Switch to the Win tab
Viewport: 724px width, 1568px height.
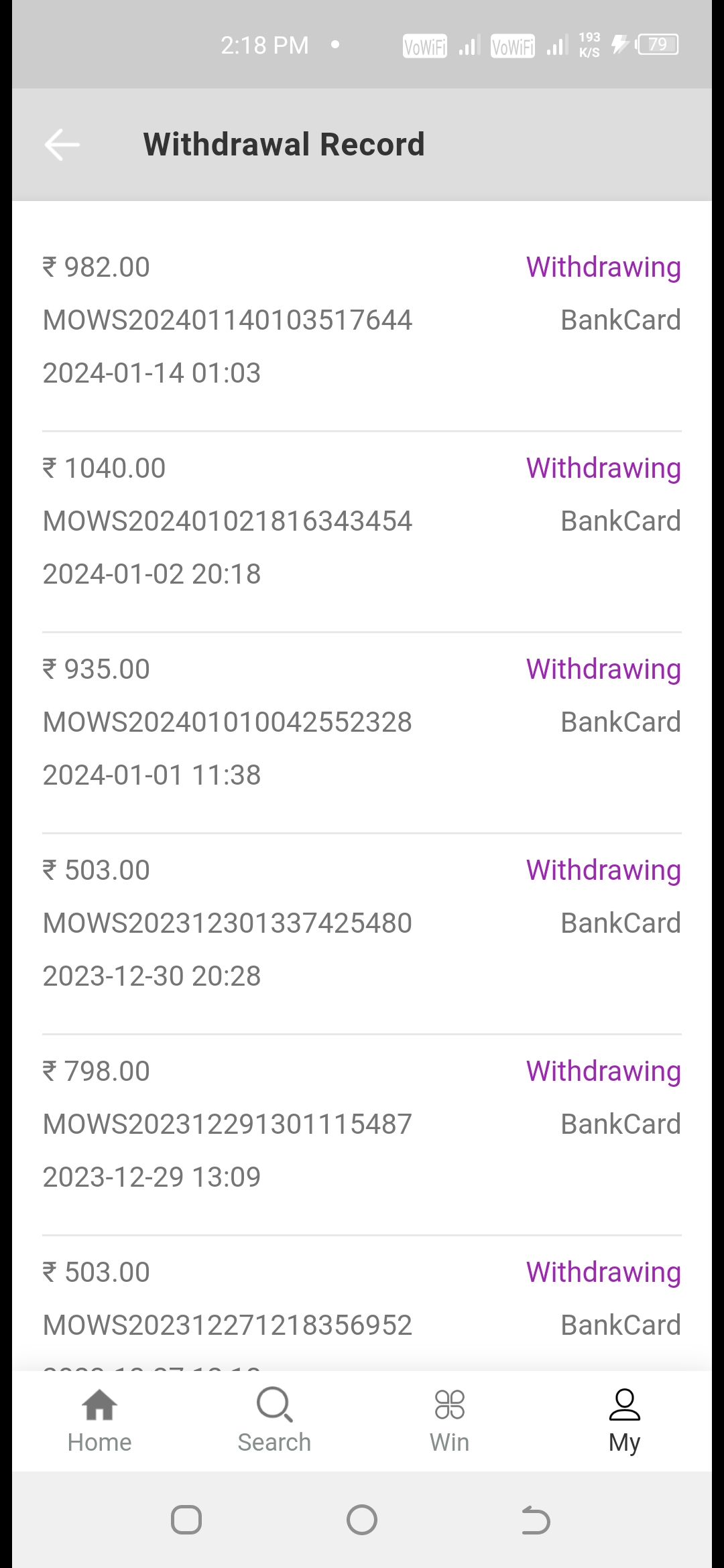[449, 1421]
